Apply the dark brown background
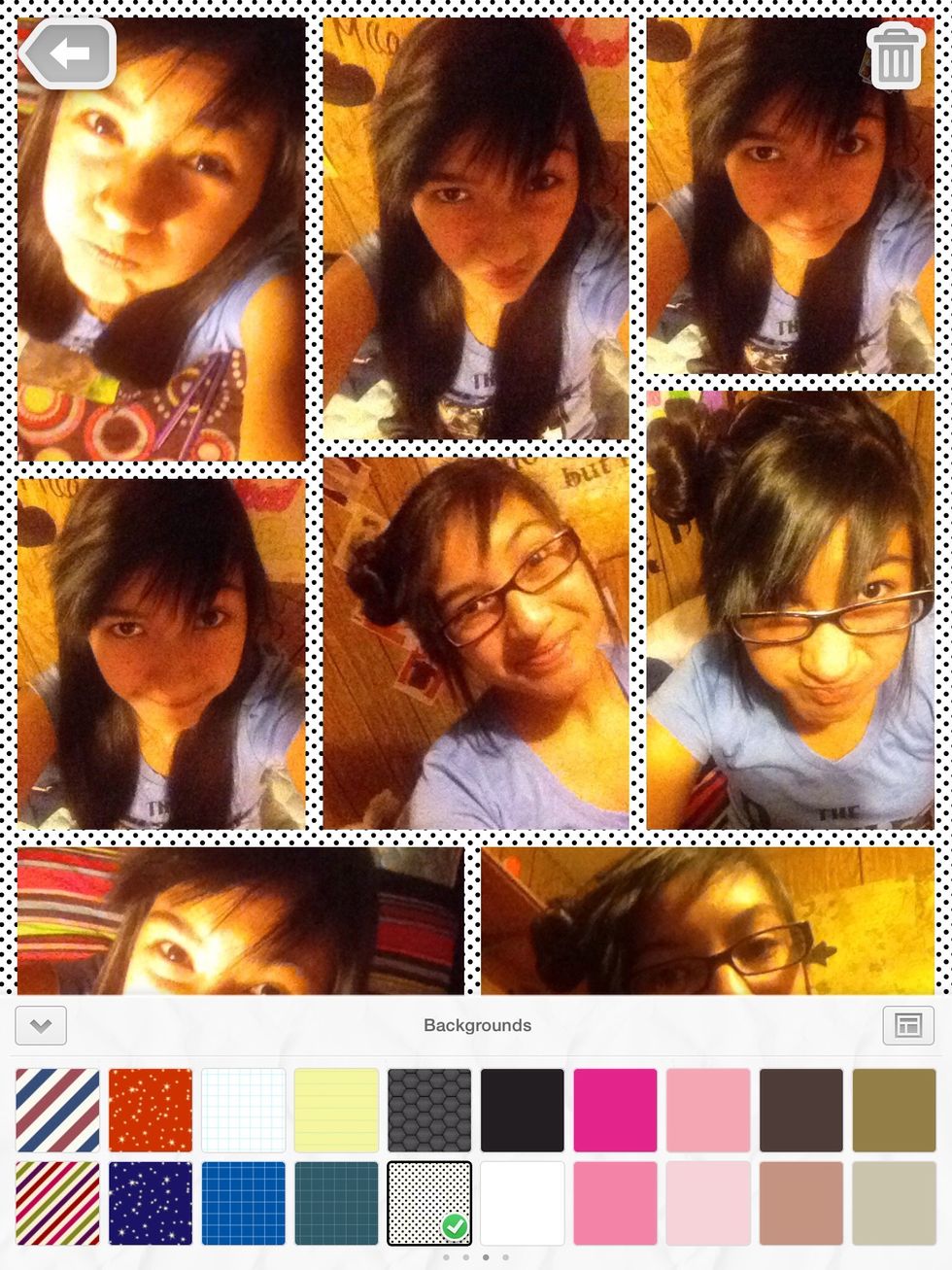The width and height of the screenshot is (952, 1270). pos(800,1110)
